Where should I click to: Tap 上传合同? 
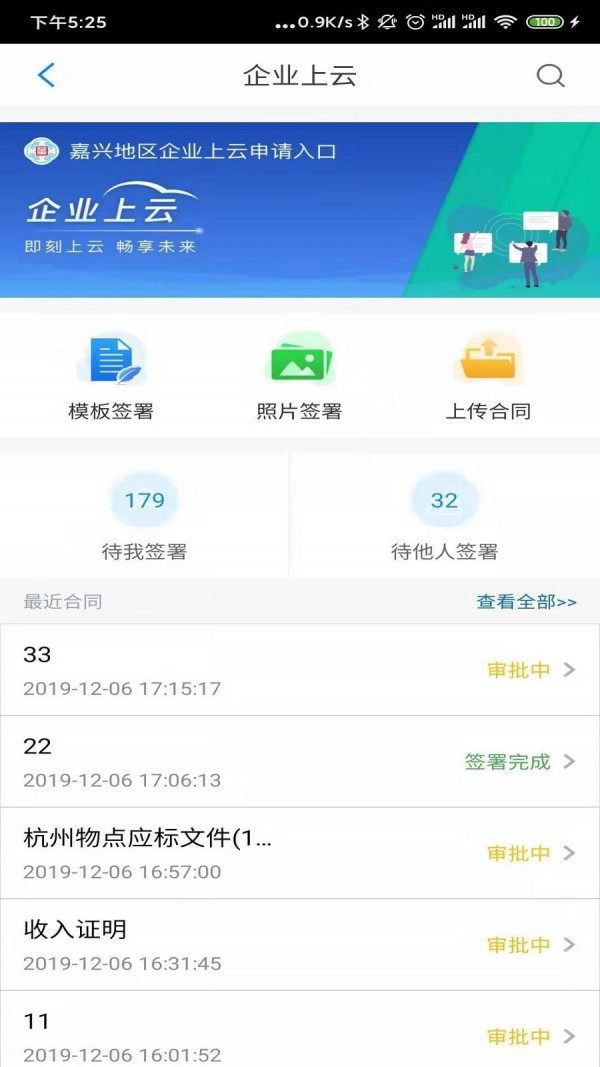[x=488, y=378]
